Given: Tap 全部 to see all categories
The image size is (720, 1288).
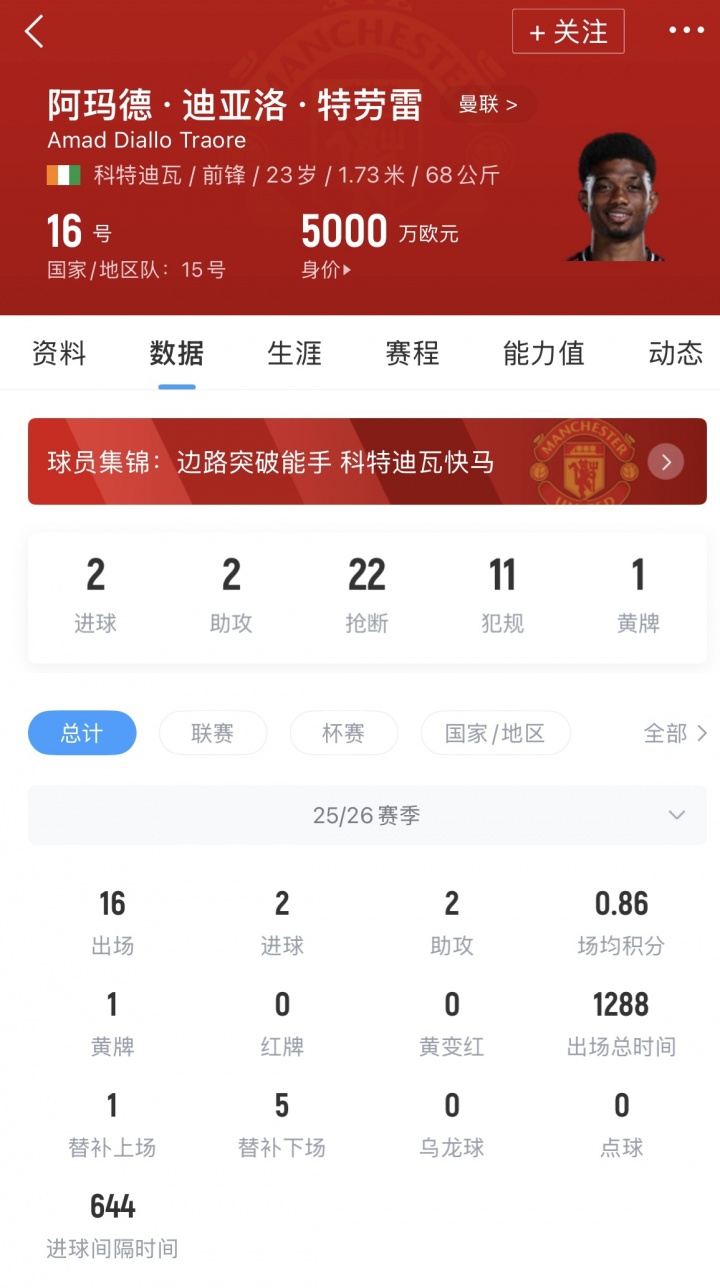Looking at the screenshot, I should click(x=675, y=733).
